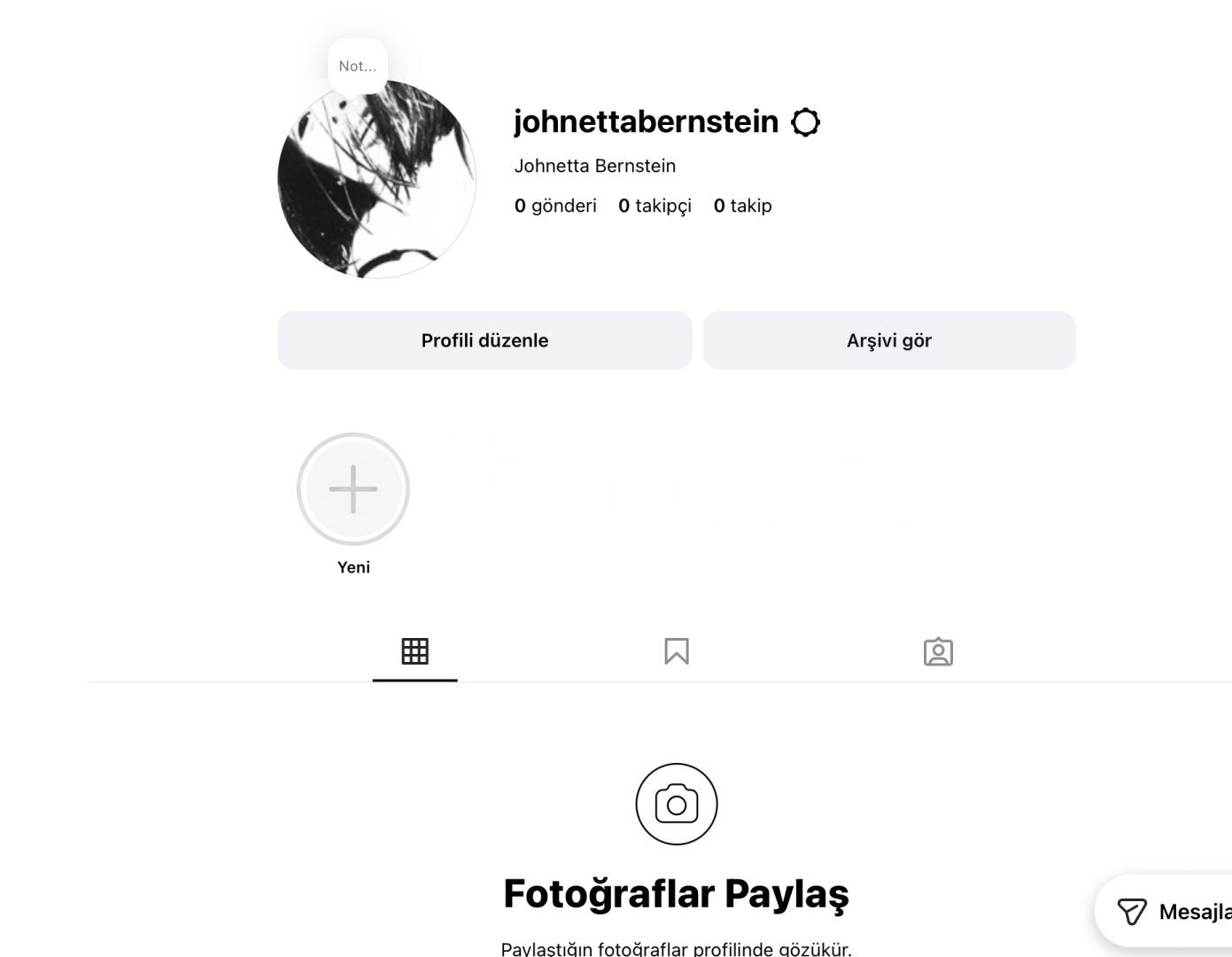Tap the Profili düzenle button
Viewport: 1232px width, 957px height.
(x=484, y=340)
